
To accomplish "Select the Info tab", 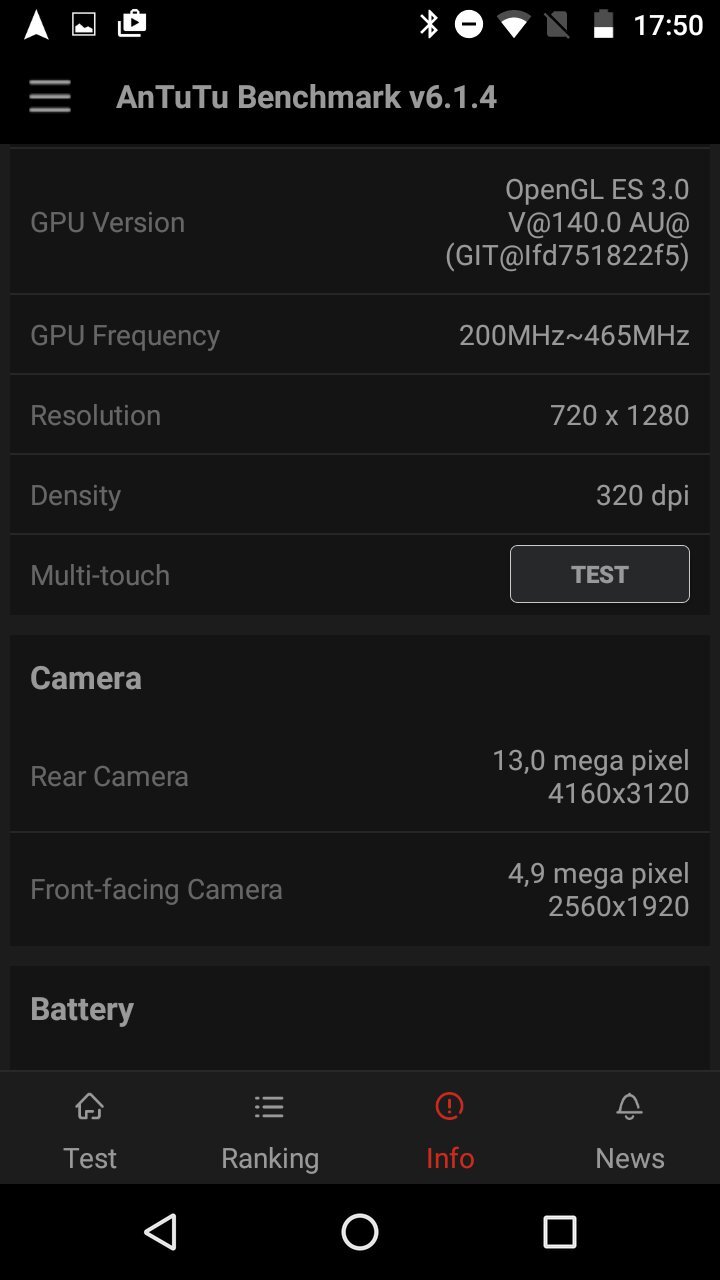I will point(450,1130).
